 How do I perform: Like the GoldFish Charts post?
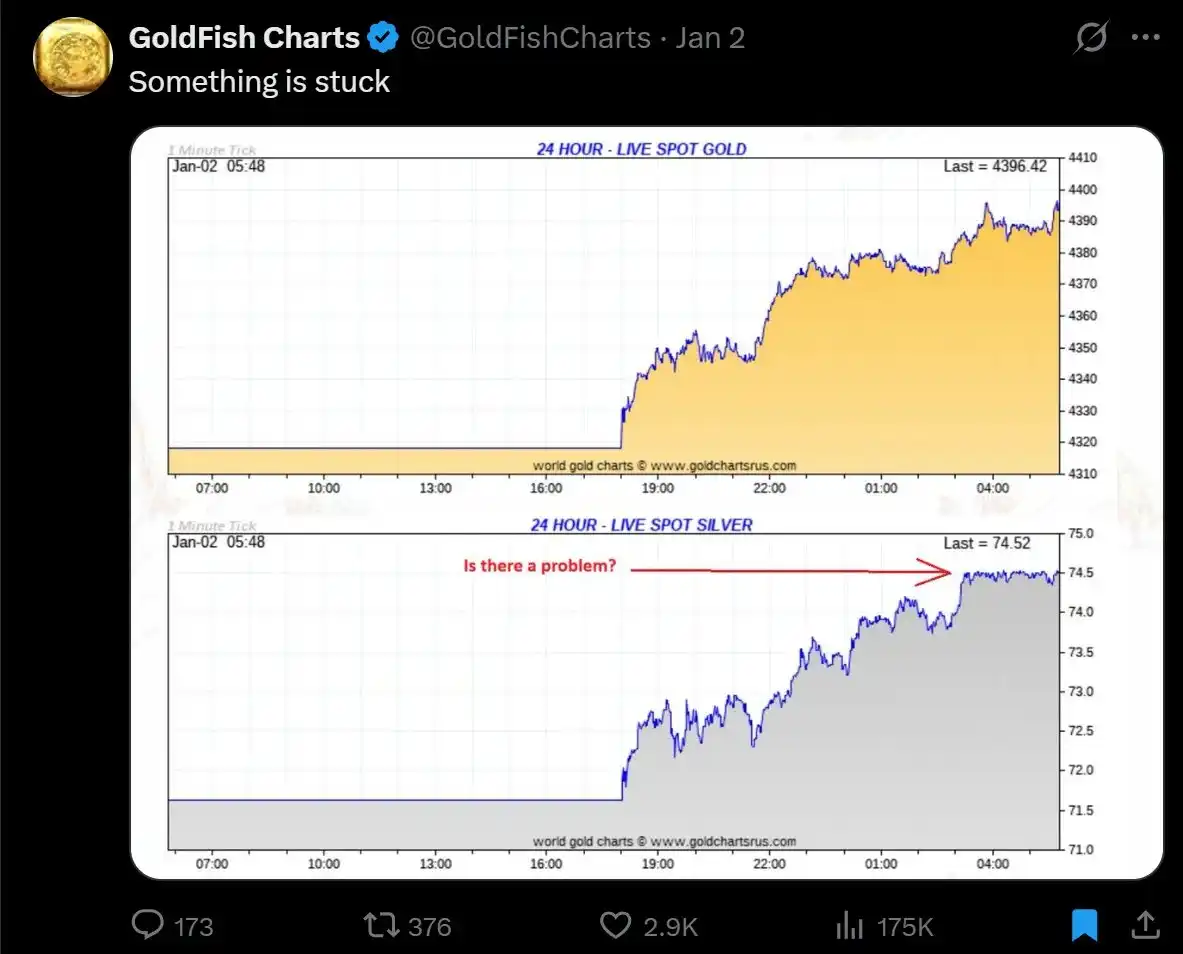pos(614,926)
